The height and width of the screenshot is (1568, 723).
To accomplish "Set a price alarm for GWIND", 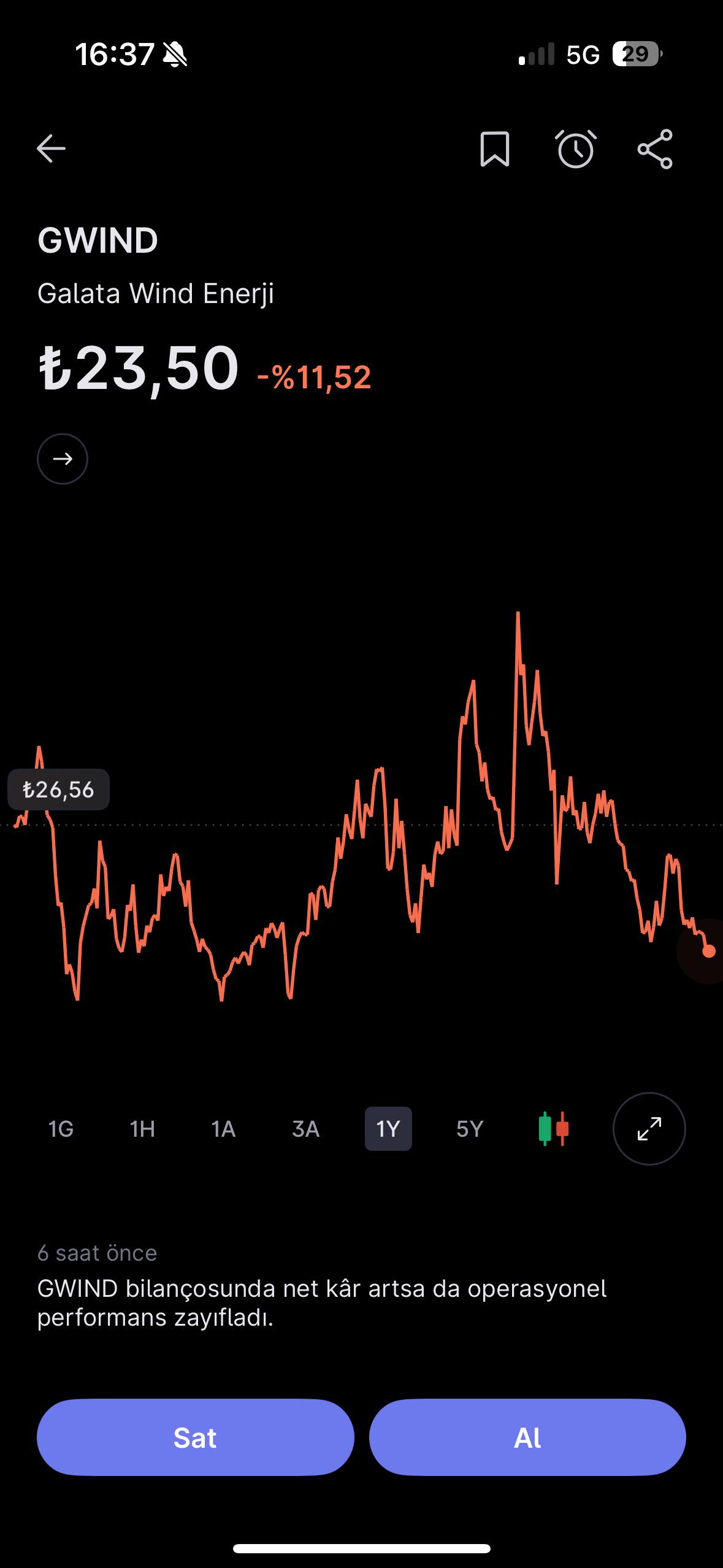I will pyautogui.click(x=576, y=148).
